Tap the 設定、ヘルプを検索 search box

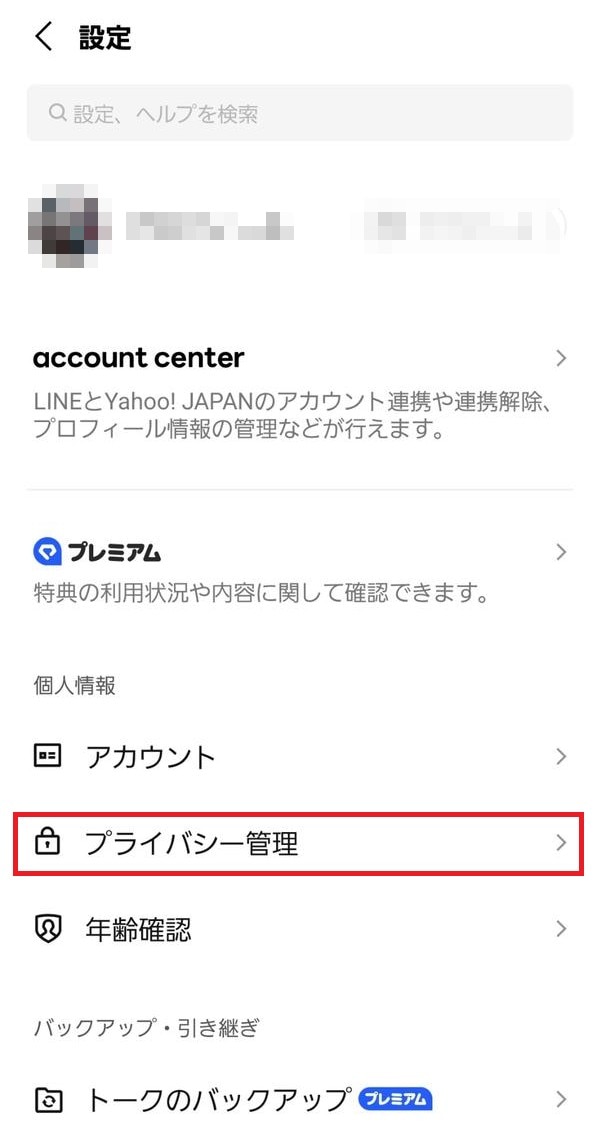(x=299, y=113)
